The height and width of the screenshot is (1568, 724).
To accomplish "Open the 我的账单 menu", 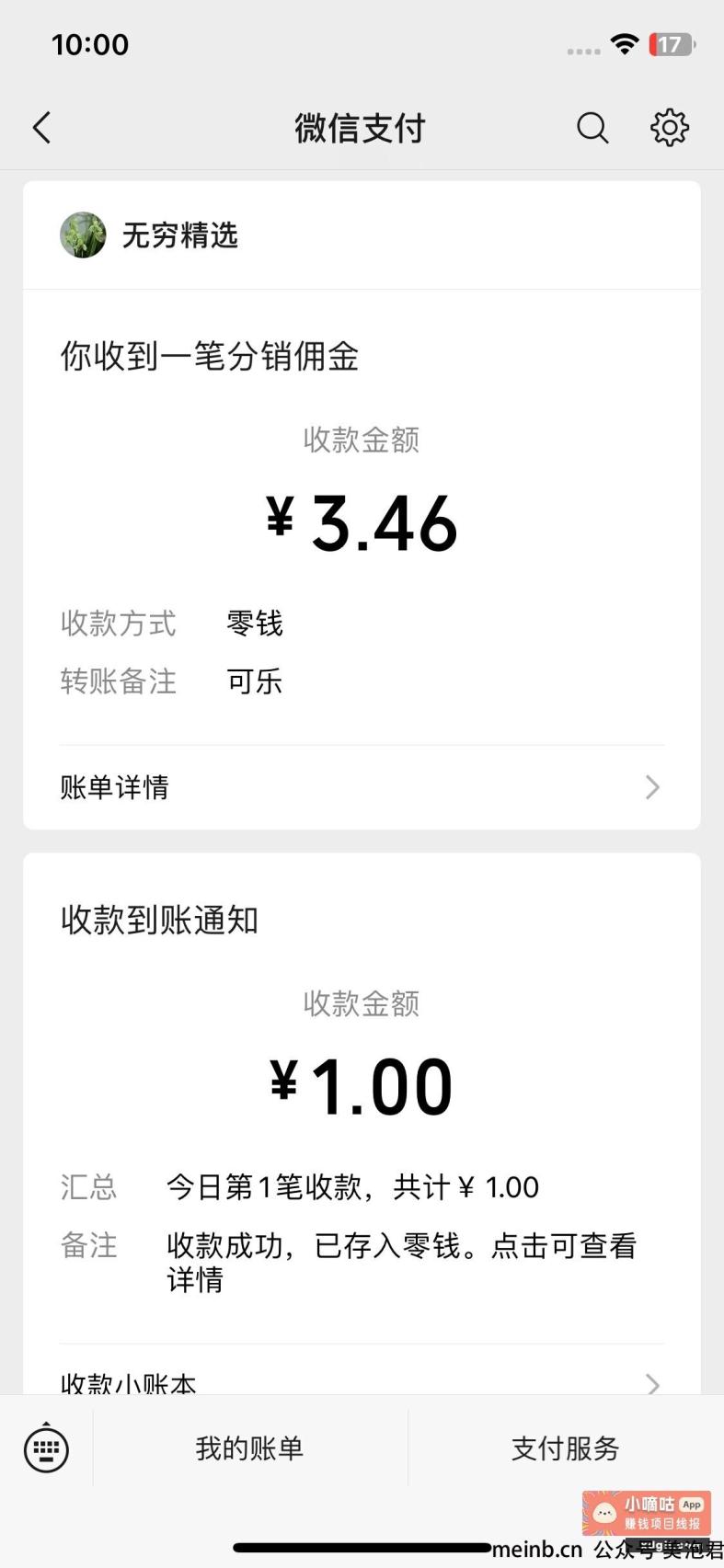I will click(250, 1448).
